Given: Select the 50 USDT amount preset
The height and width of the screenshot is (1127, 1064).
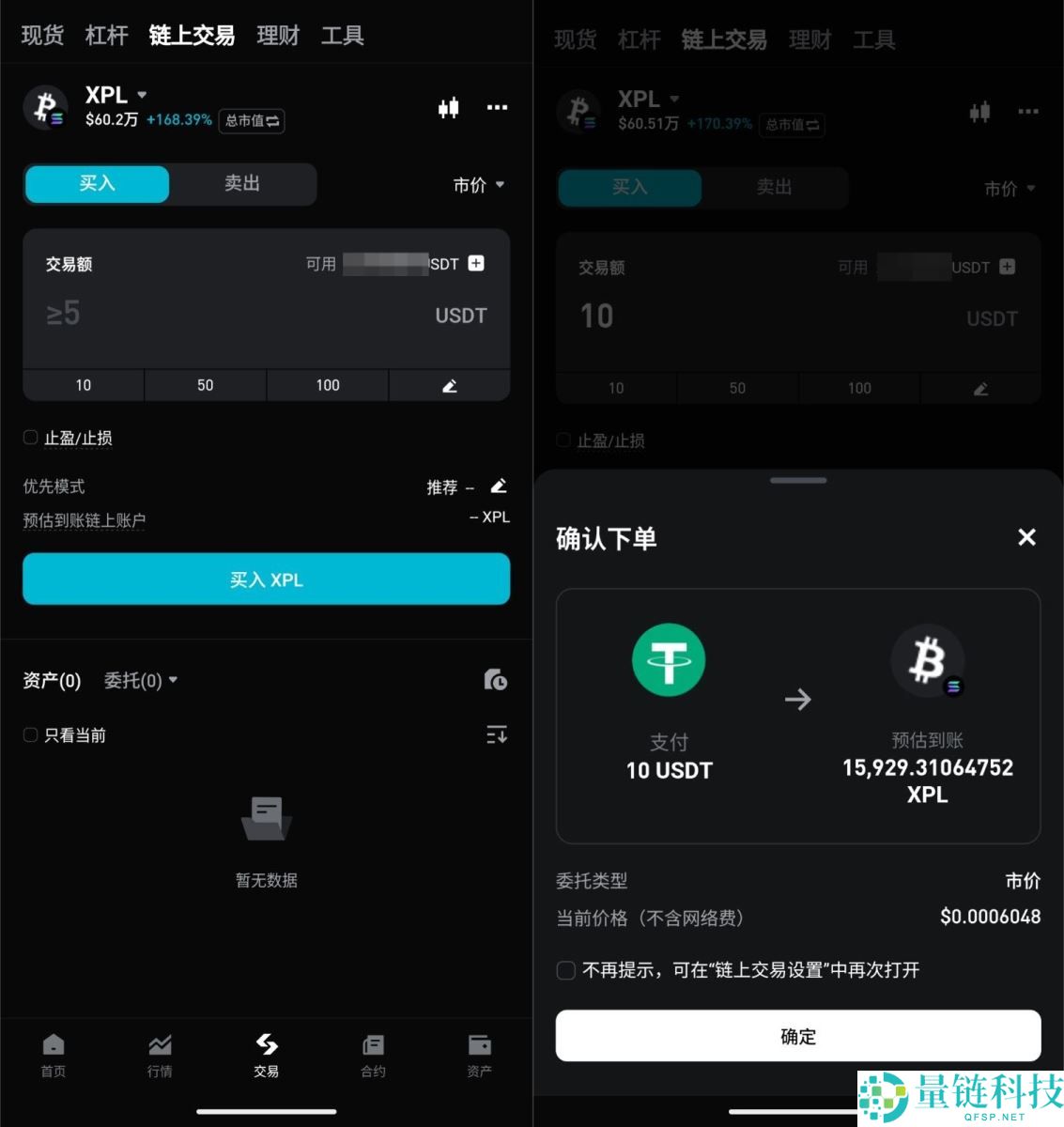Looking at the screenshot, I should click(x=205, y=385).
